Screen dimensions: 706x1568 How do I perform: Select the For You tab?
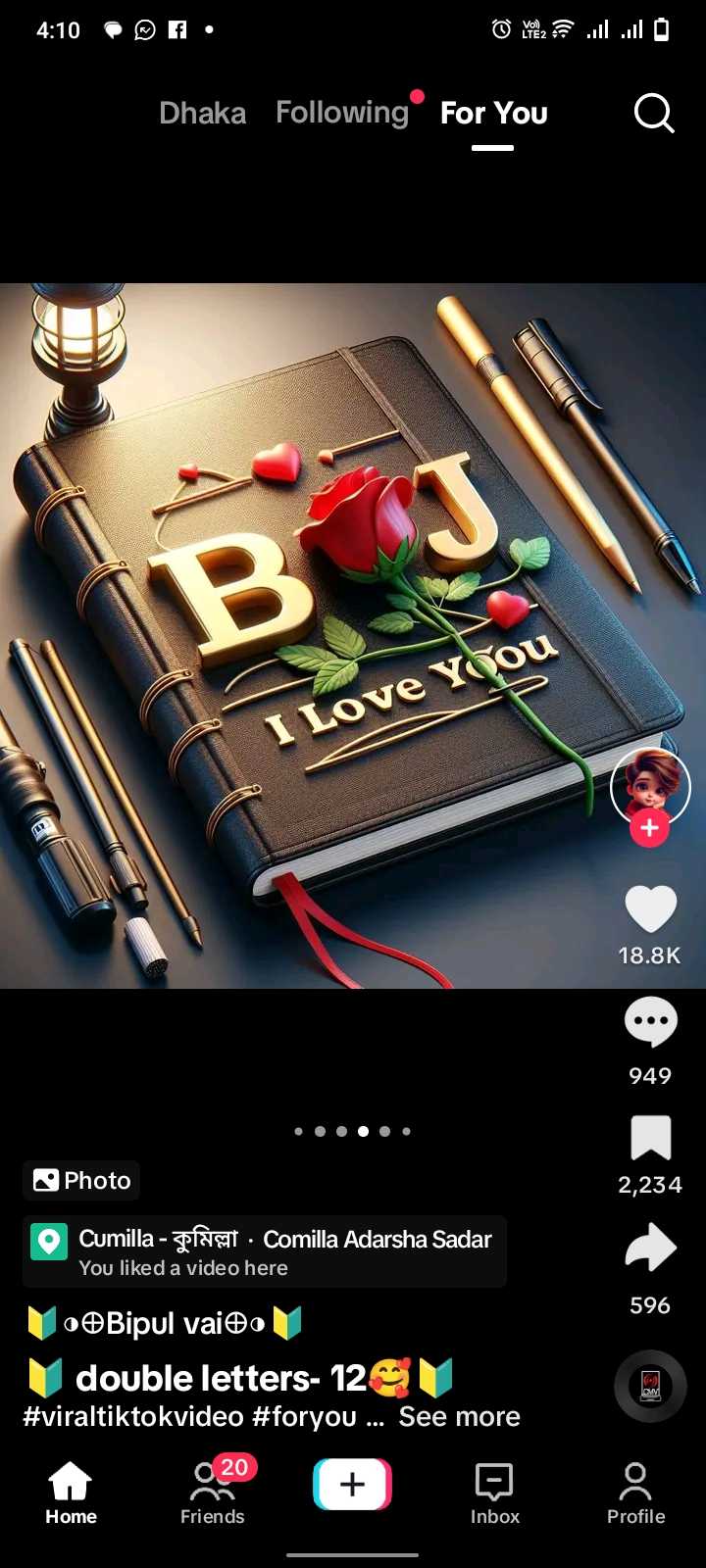tap(493, 113)
